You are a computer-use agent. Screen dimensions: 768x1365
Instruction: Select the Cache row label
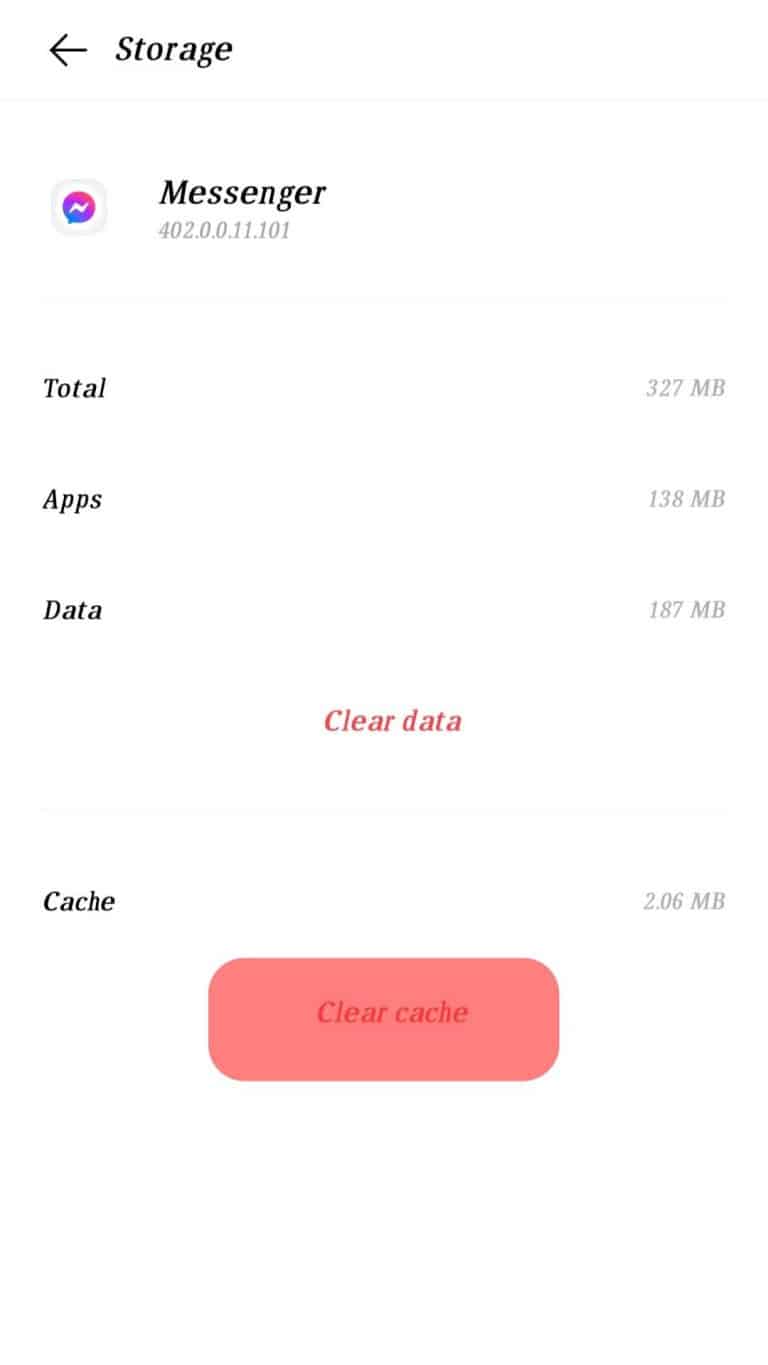point(78,901)
